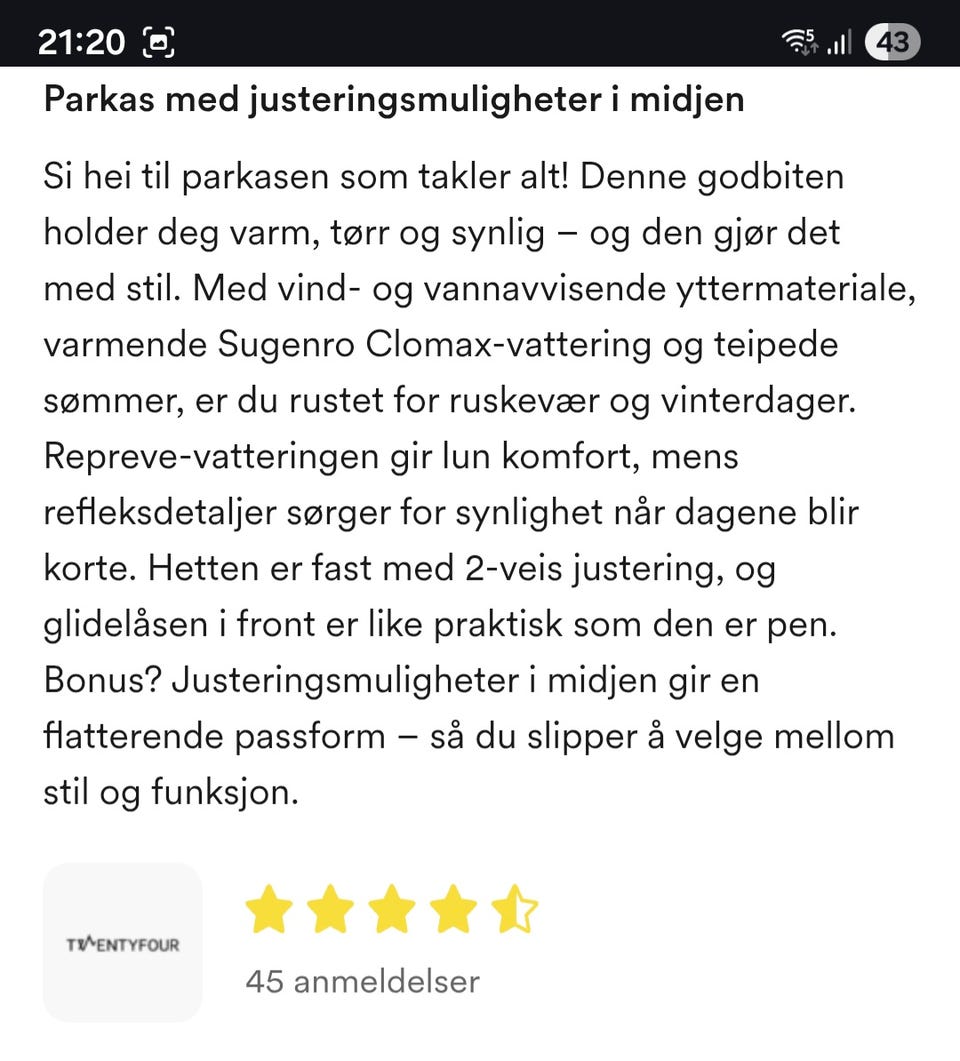Tap the brand logo to expand brand details
960x1061 pixels.
(x=122, y=941)
